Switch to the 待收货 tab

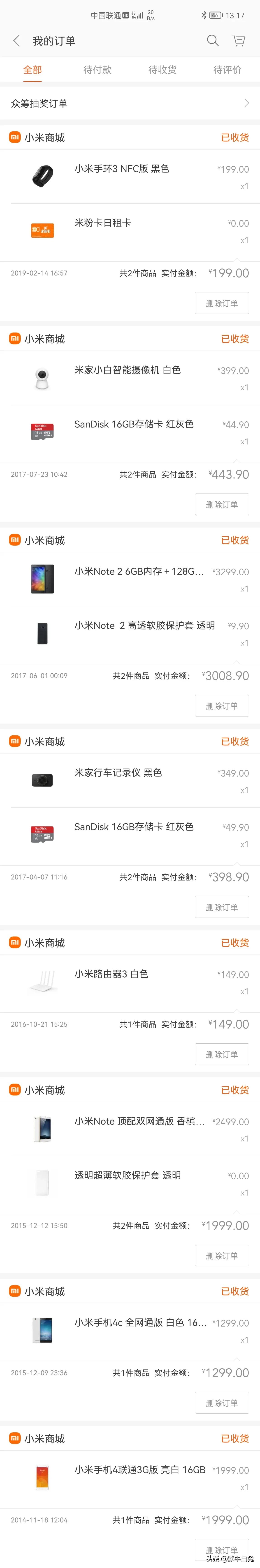[162, 70]
